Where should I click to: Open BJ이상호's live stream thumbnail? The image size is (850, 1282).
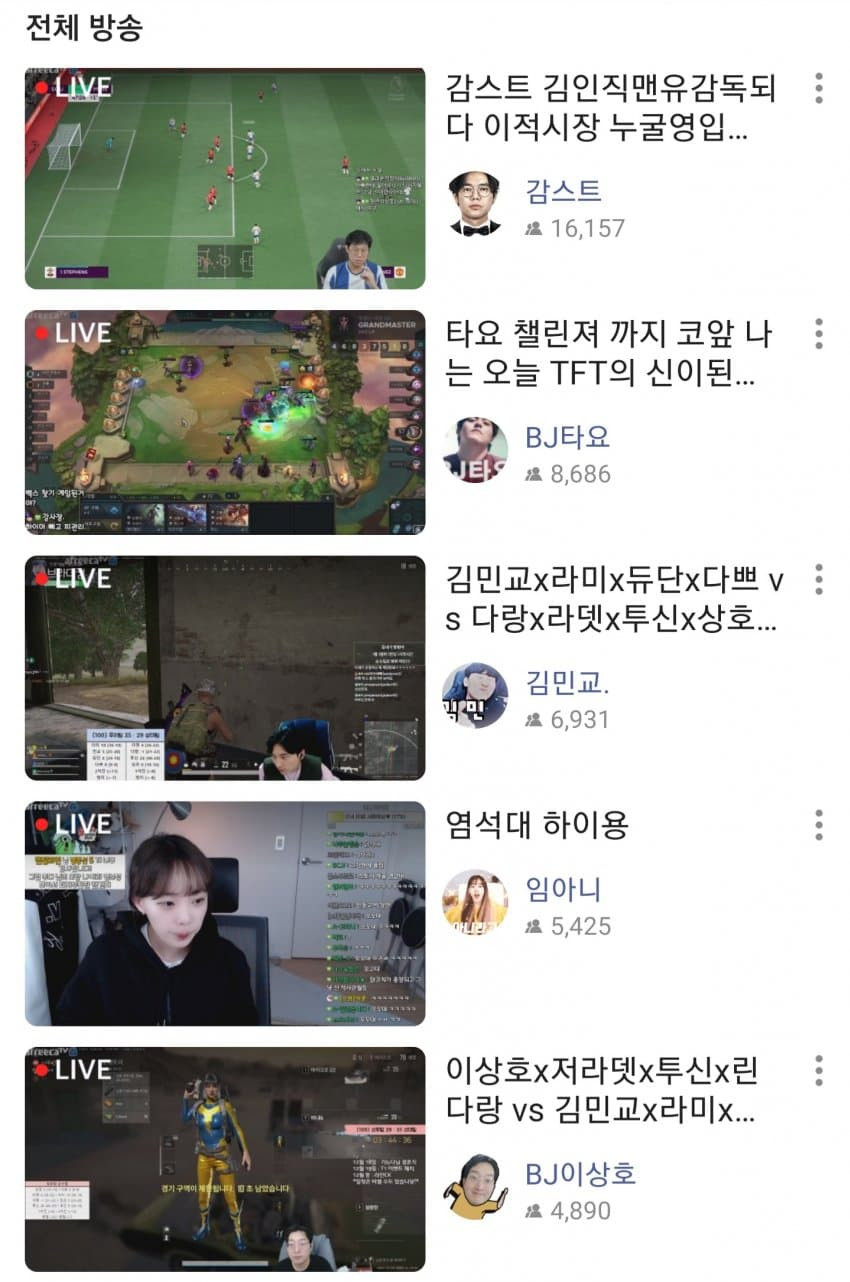tap(225, 1159)
